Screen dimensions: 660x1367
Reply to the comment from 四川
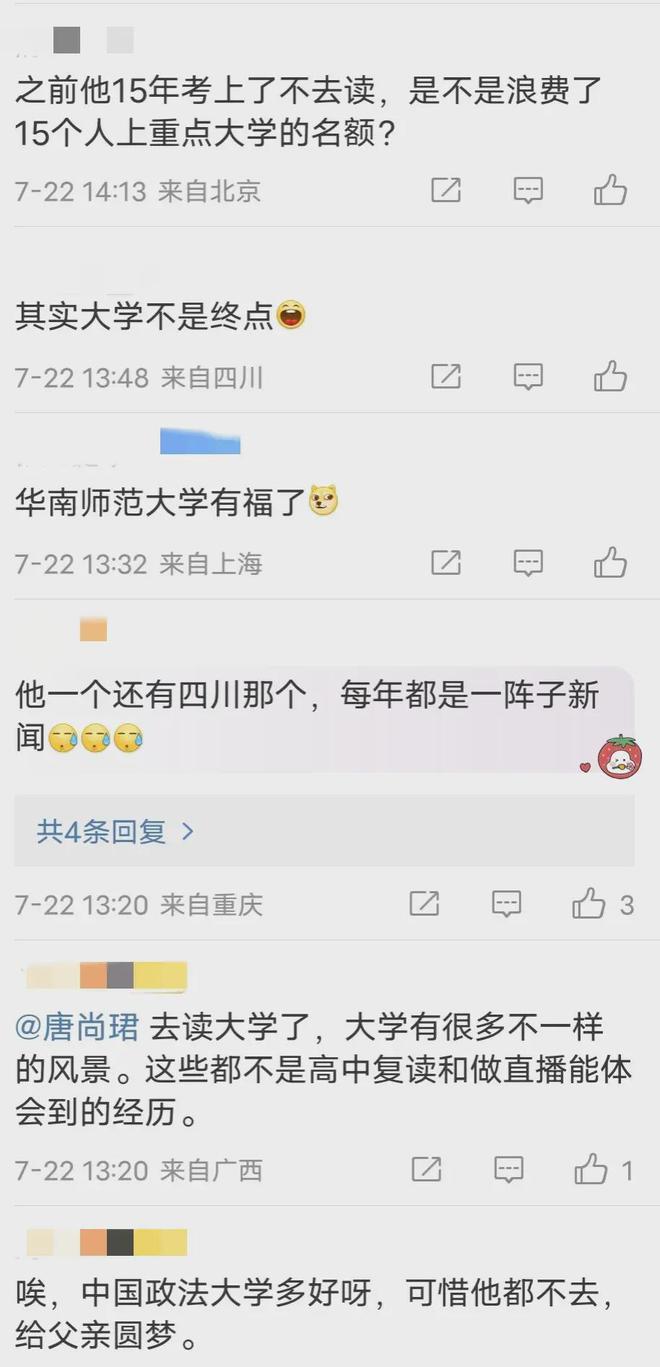point(528,377)
